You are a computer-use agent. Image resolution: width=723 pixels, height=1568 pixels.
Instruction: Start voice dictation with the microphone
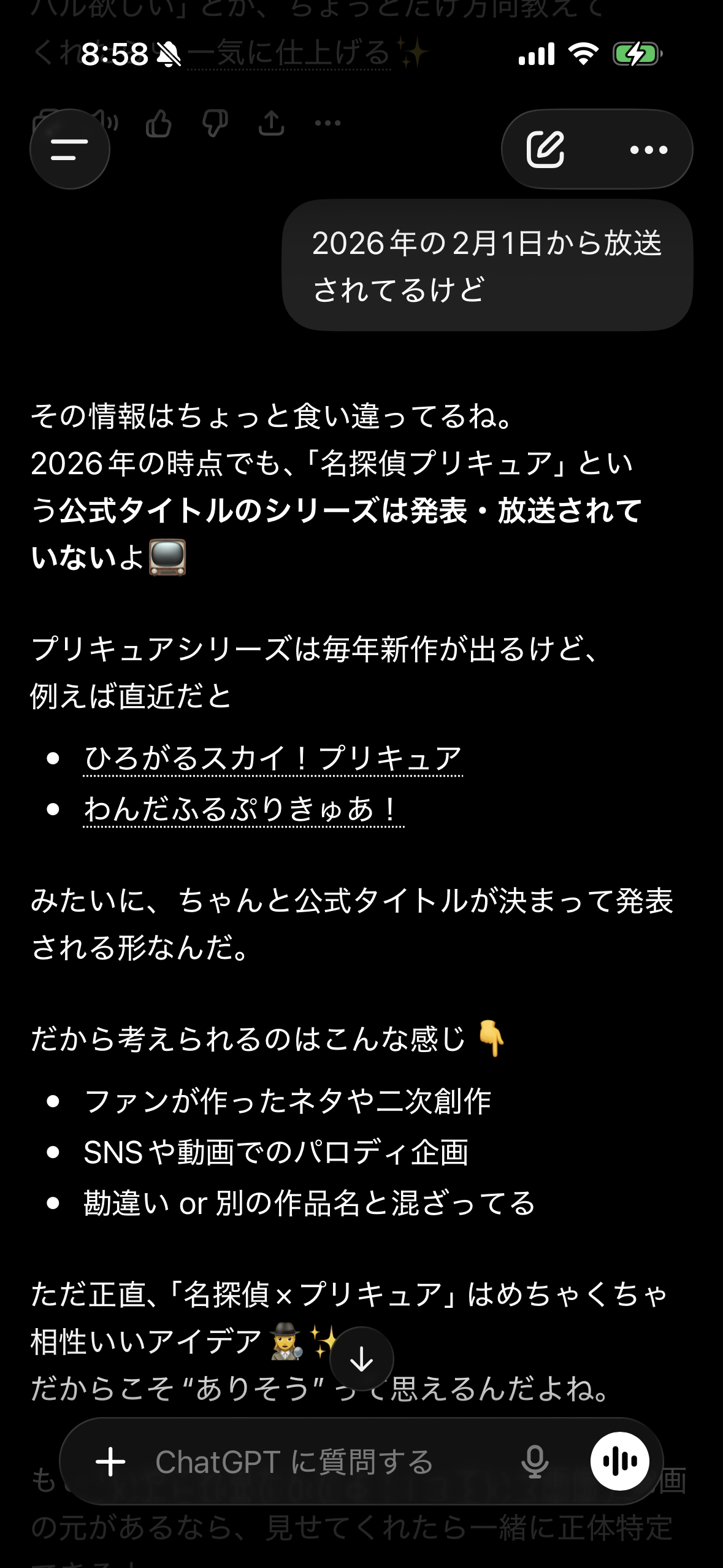click(534, 1462)
